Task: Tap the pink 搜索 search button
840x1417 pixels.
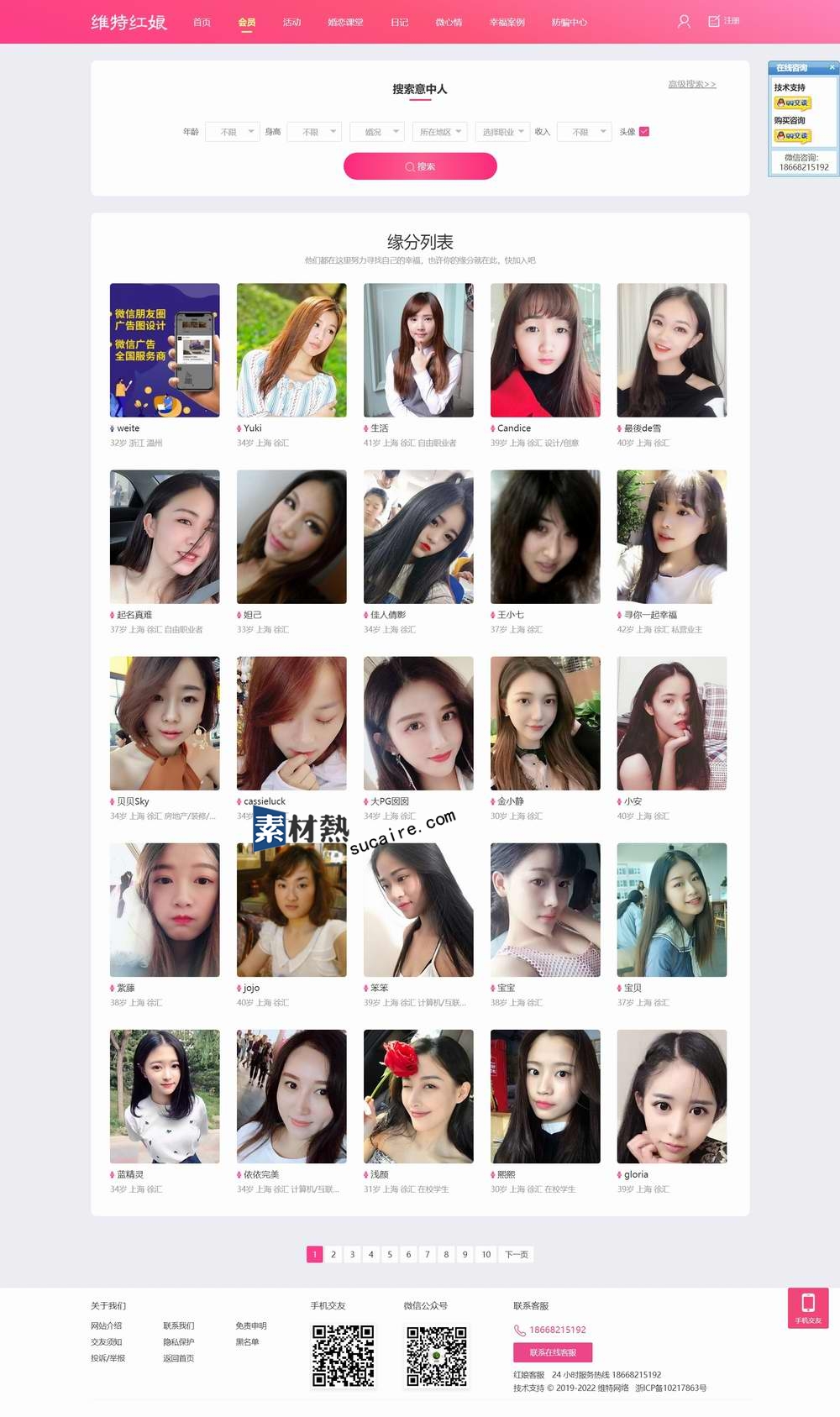Action: (x=420, y=166)
